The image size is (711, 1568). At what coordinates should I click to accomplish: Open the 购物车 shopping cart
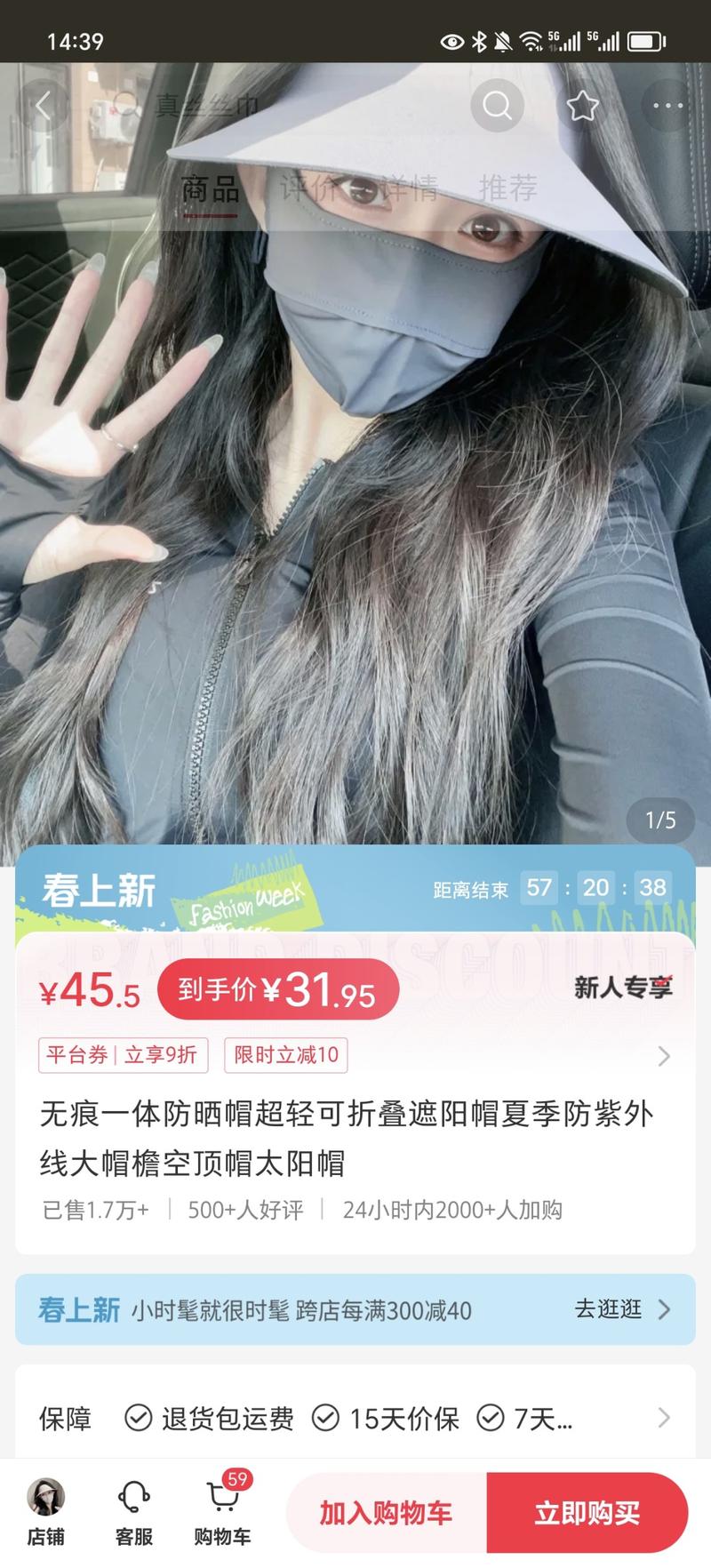coord(222,1512)
